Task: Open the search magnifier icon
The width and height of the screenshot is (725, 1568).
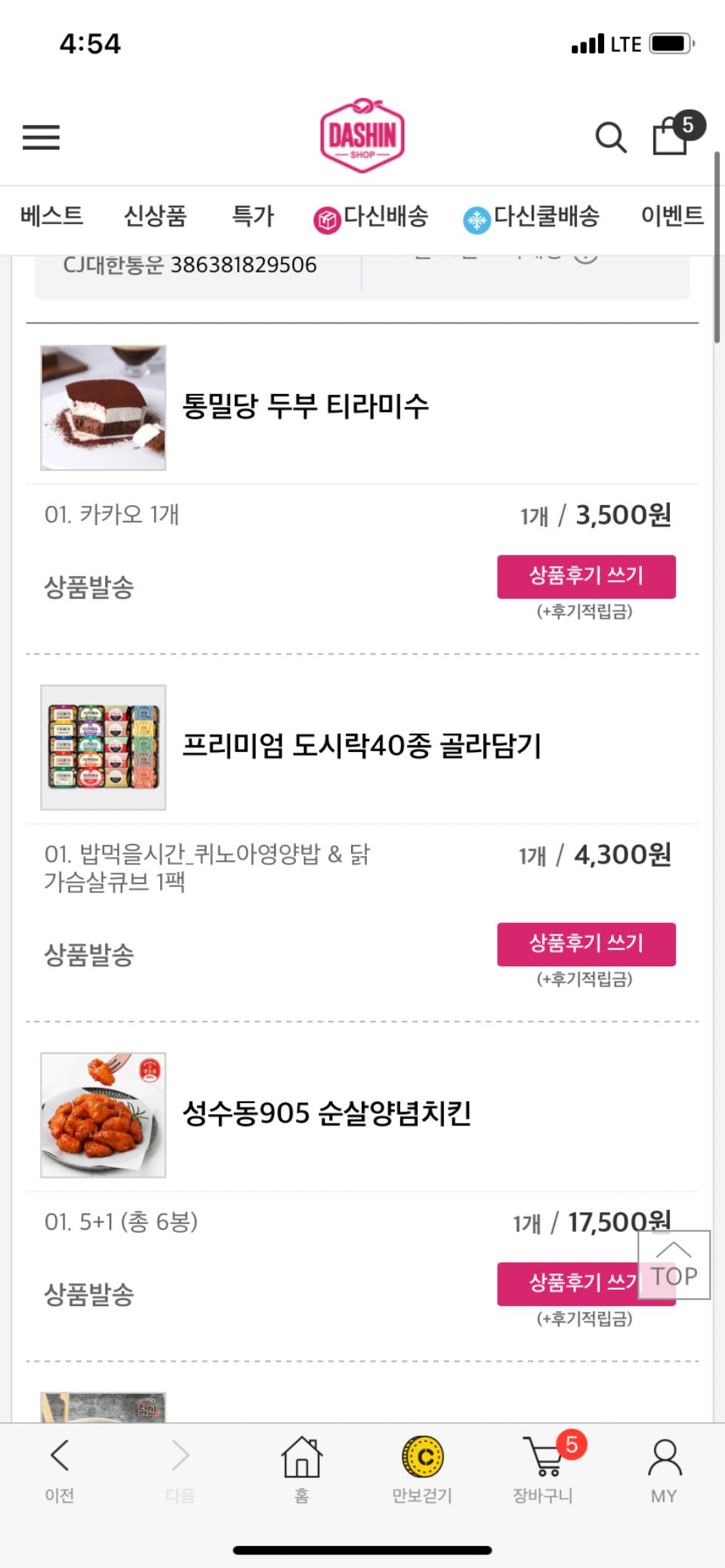Action: click(x=610, y=137)
